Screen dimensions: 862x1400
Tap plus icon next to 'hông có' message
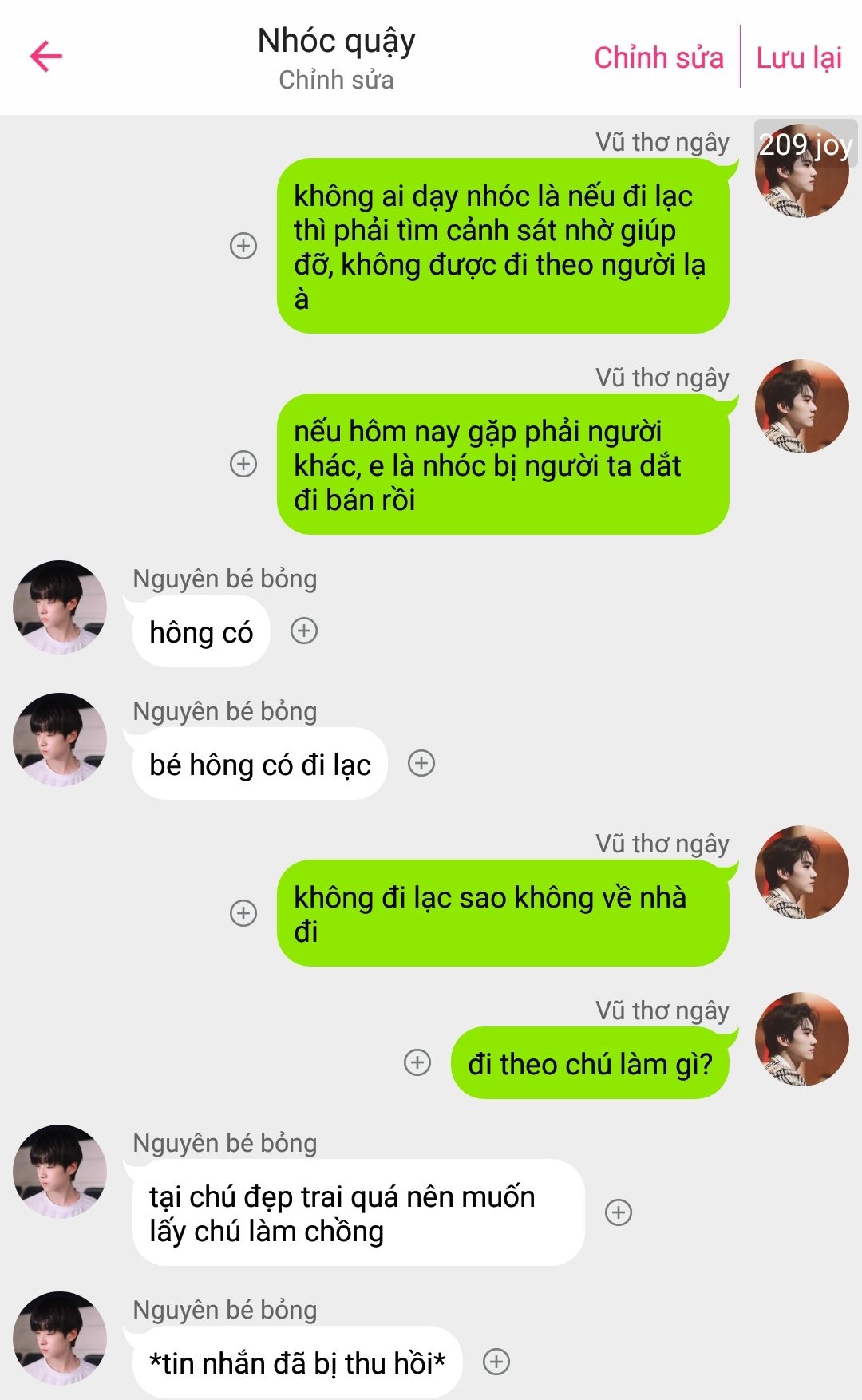(x=304, y=631)
